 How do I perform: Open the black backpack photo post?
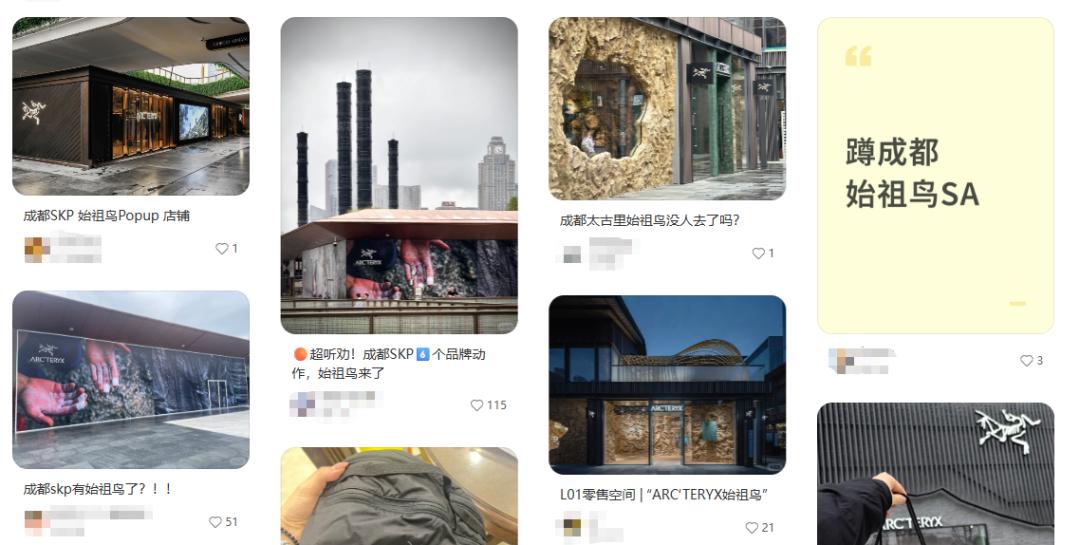[398, 495]
